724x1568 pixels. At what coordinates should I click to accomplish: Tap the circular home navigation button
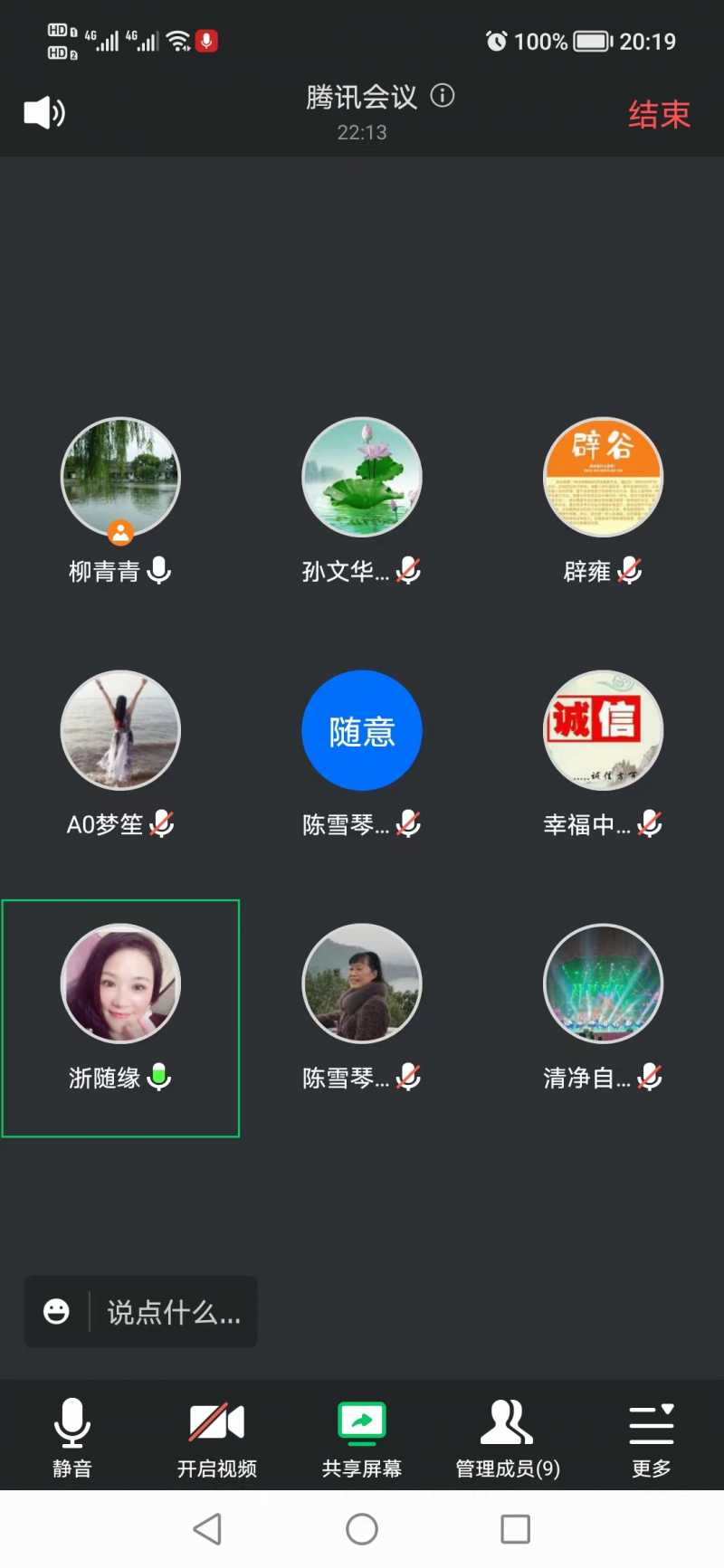pos(361,1528)
